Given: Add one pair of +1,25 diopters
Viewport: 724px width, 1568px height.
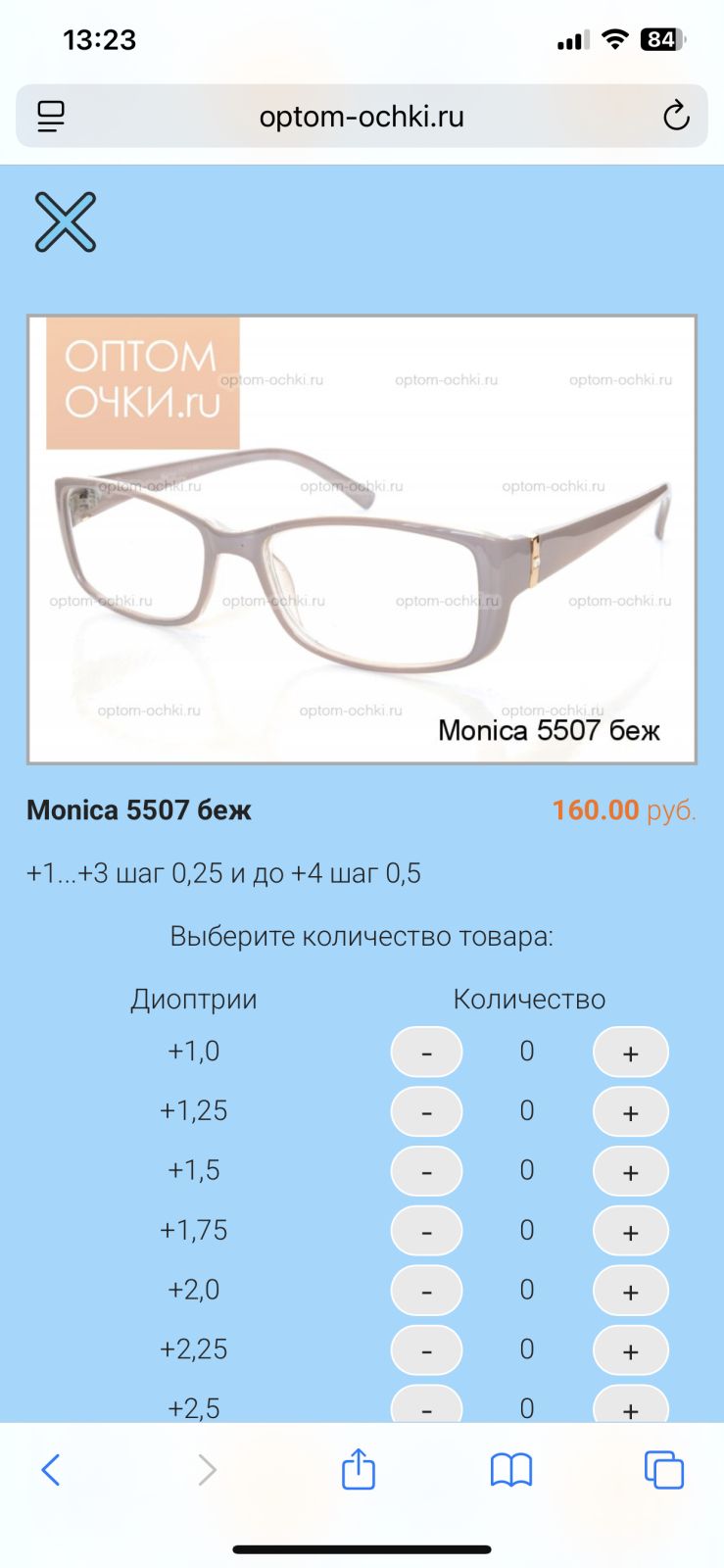Looking at the screenshot, I should click(630, 1112).
